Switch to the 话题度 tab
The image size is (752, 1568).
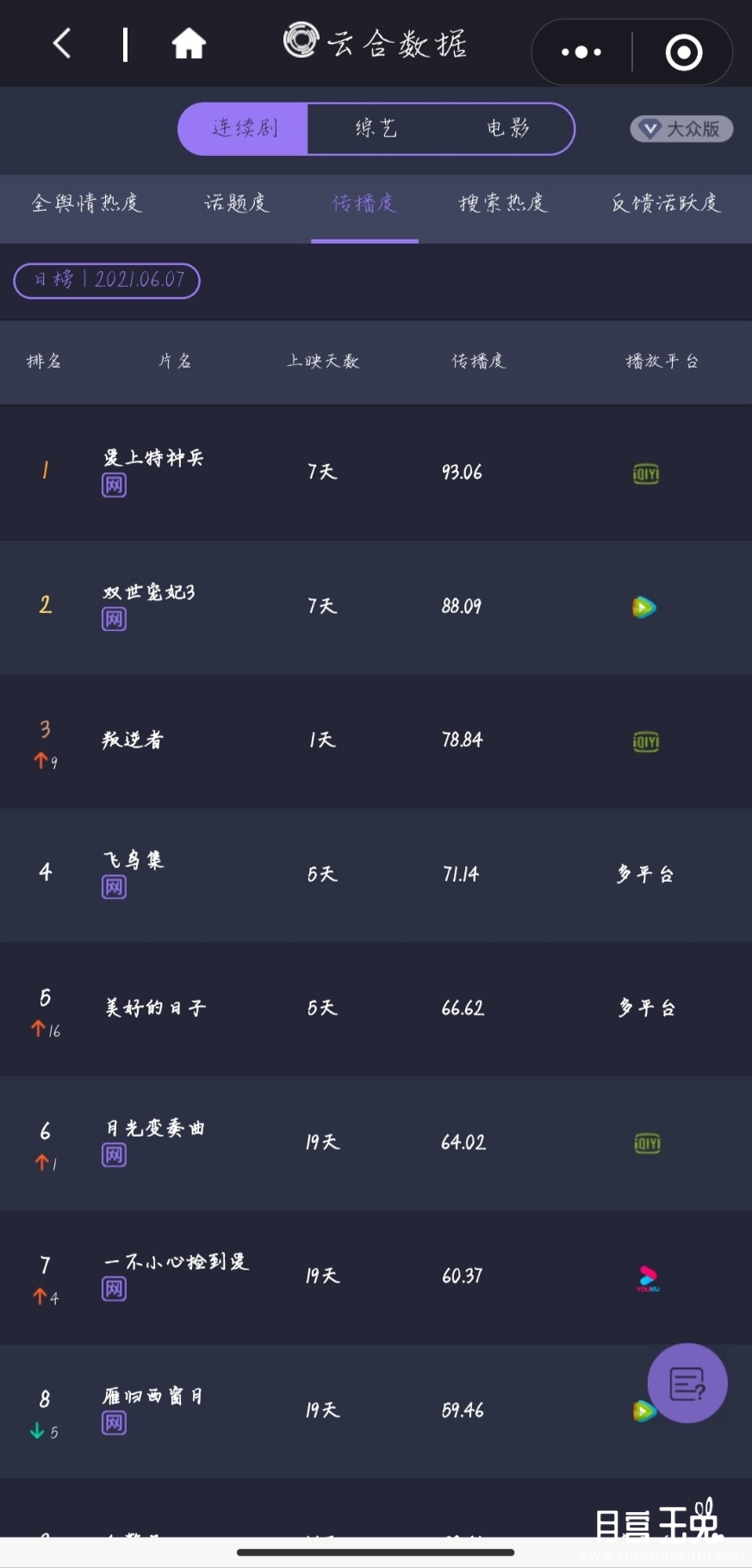(x=237, y=203)
